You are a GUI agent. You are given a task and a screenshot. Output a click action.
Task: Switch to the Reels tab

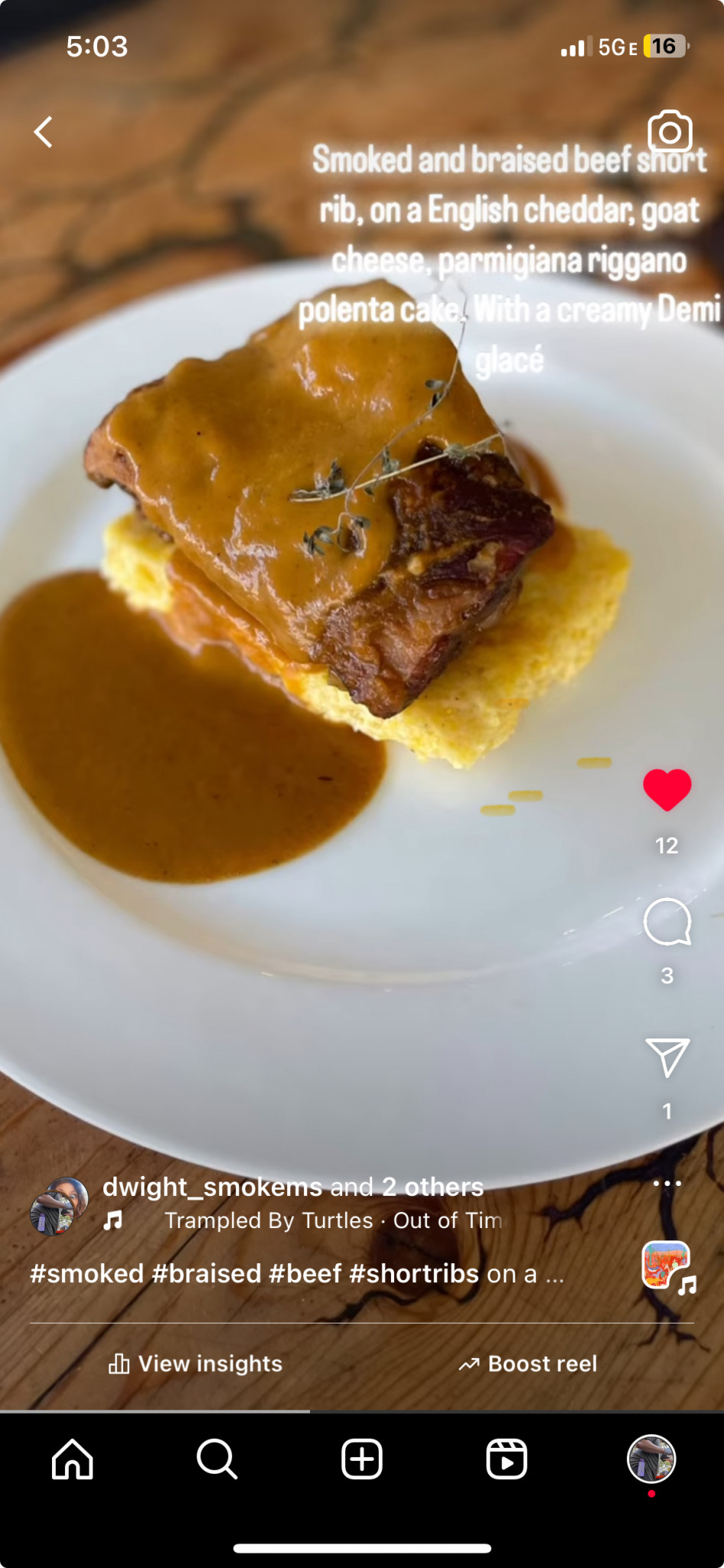pos(507,1459)
